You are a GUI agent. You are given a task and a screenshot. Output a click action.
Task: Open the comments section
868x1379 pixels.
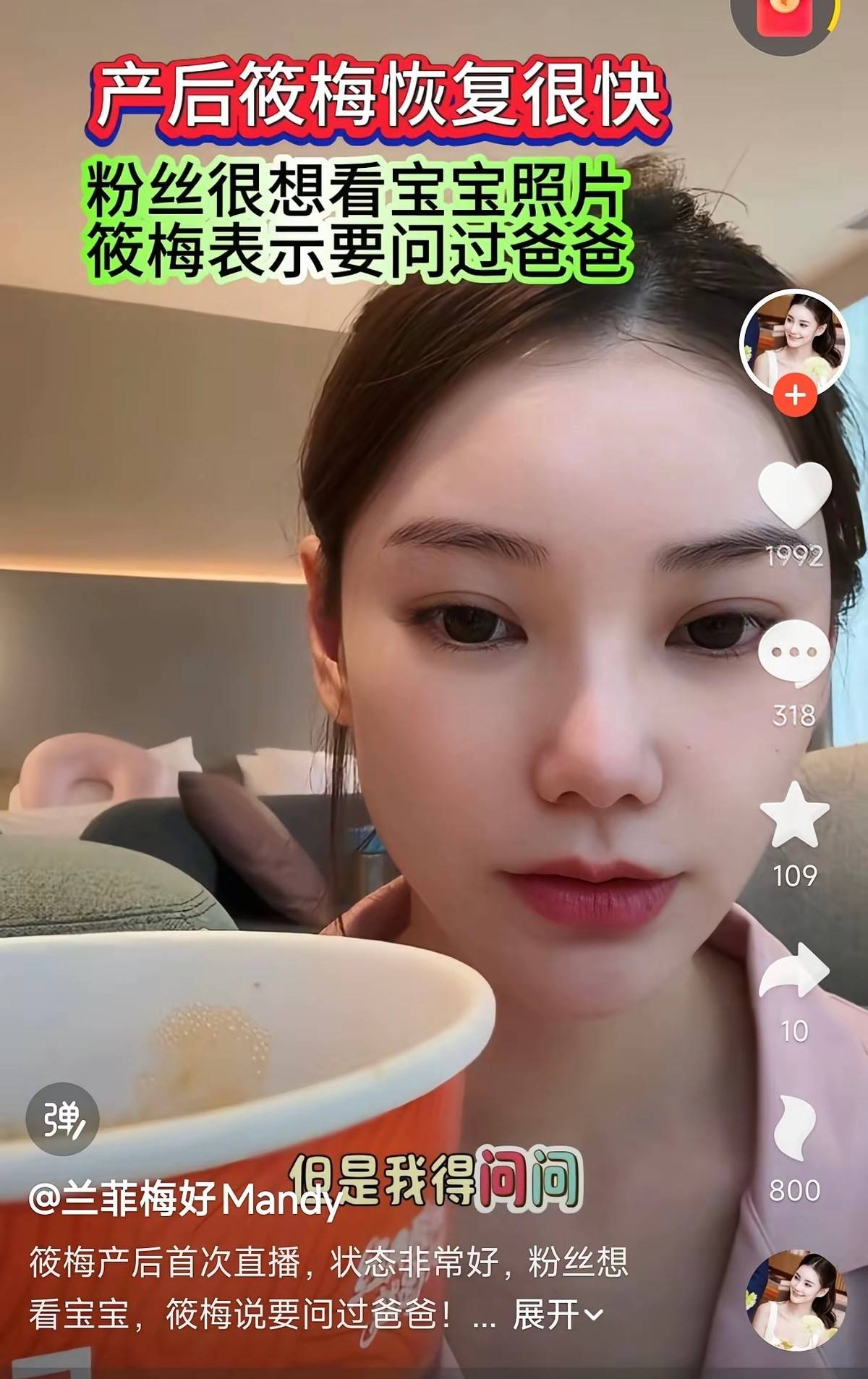tap(794, 653)
